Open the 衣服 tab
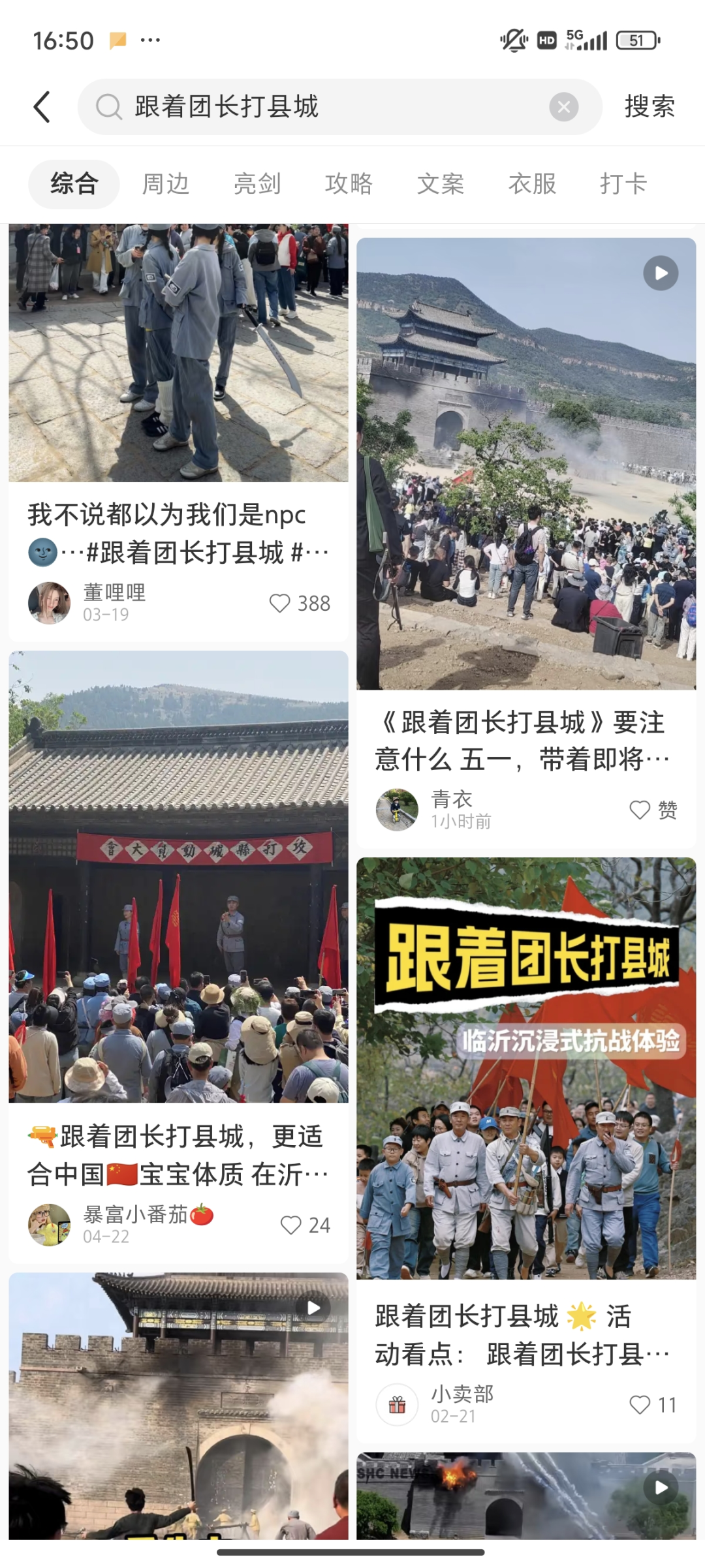705x1568 pixels. [x=532, y=184]
